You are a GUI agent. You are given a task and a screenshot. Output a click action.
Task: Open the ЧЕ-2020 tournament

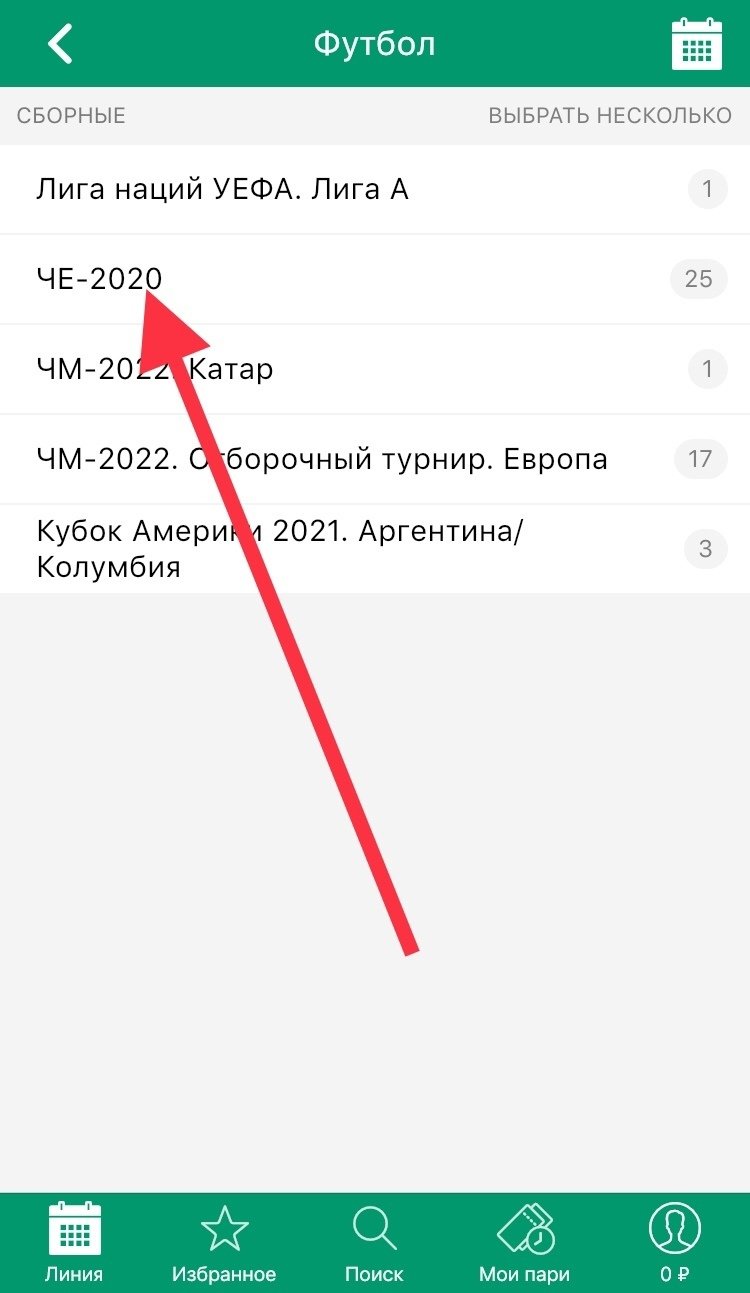[x=99, y=279]
